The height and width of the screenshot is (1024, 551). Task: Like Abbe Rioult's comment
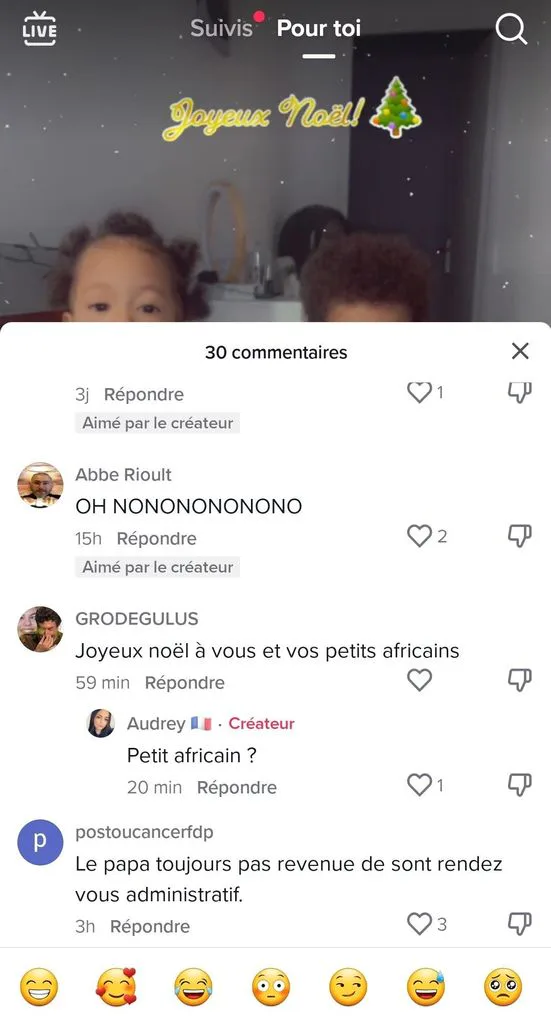pyautogui.click(x=419, y=536)
